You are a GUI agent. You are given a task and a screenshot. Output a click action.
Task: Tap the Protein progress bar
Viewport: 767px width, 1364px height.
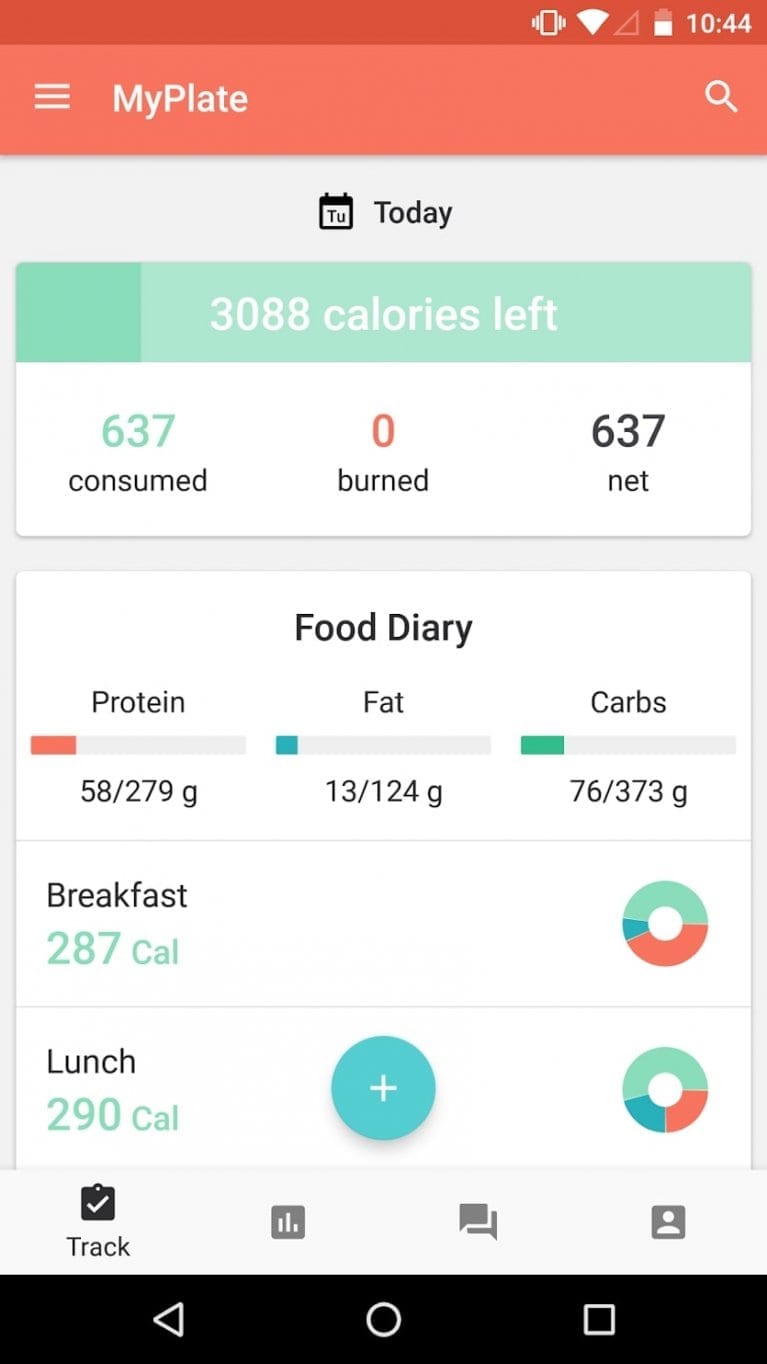(137, 744)
